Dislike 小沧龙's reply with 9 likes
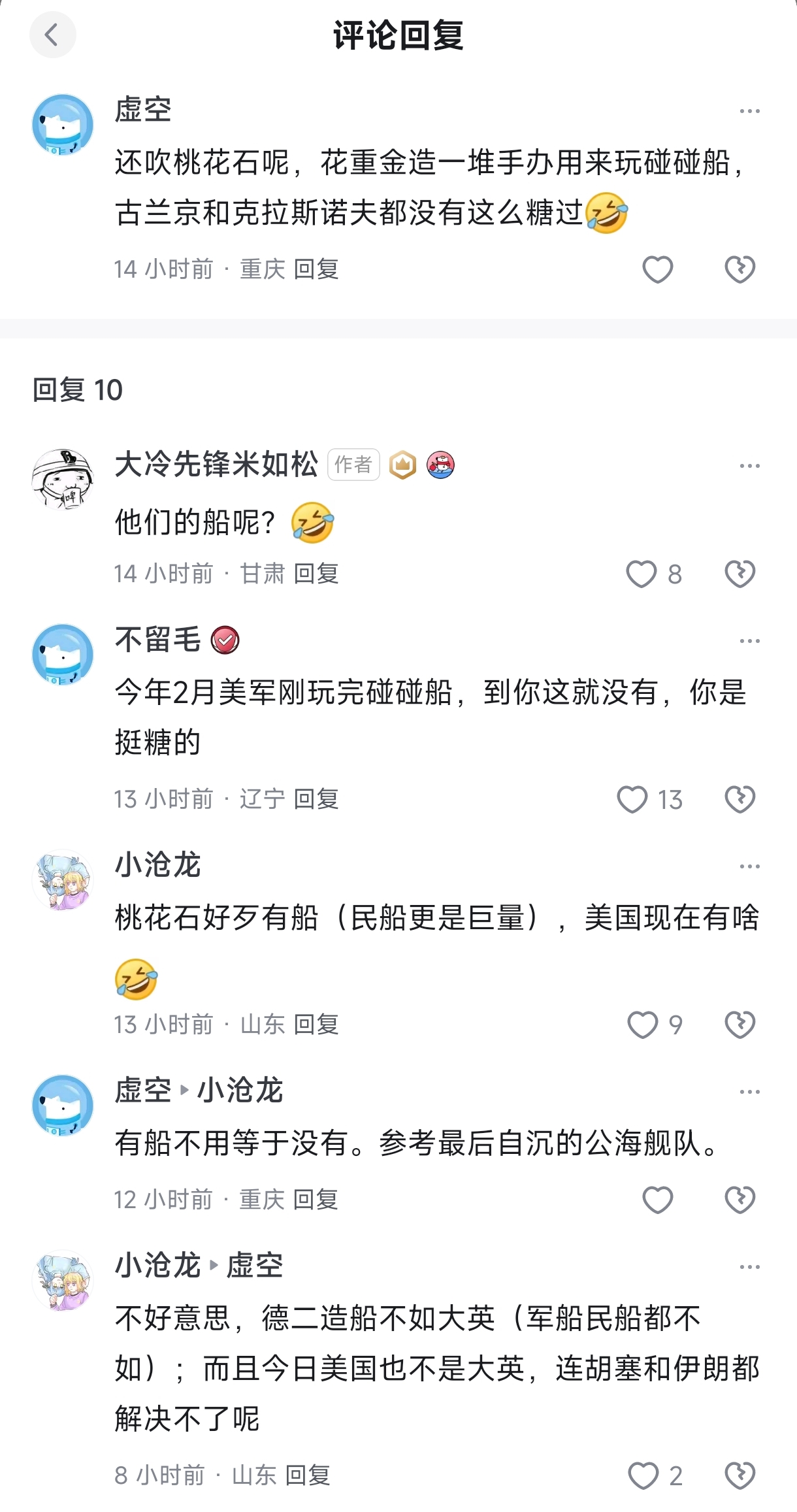 click(740, 1025)
